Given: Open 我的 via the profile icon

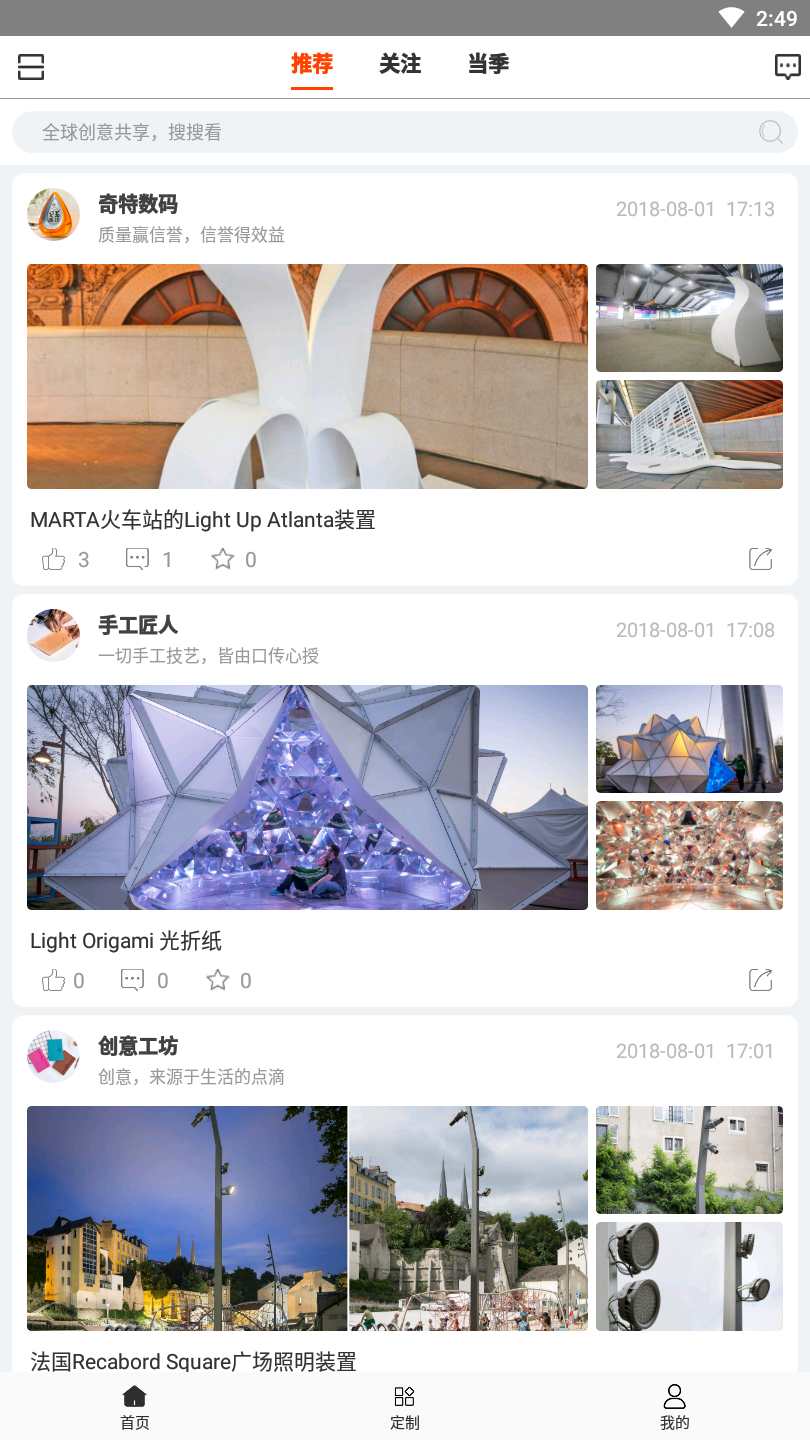Looking at the screenshot, I should (x=674, y=1405).
